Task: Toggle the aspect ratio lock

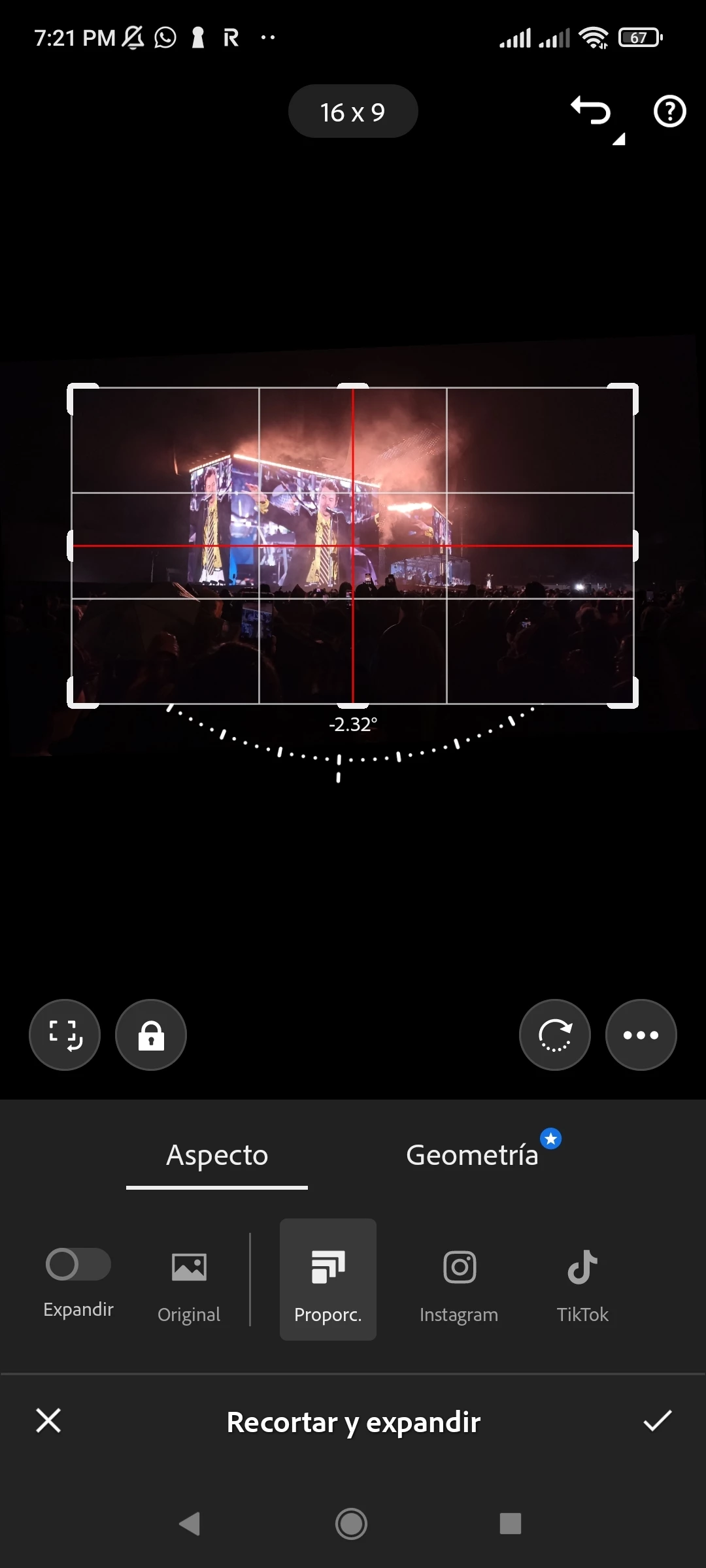Action: click(x=151, y=1035)
